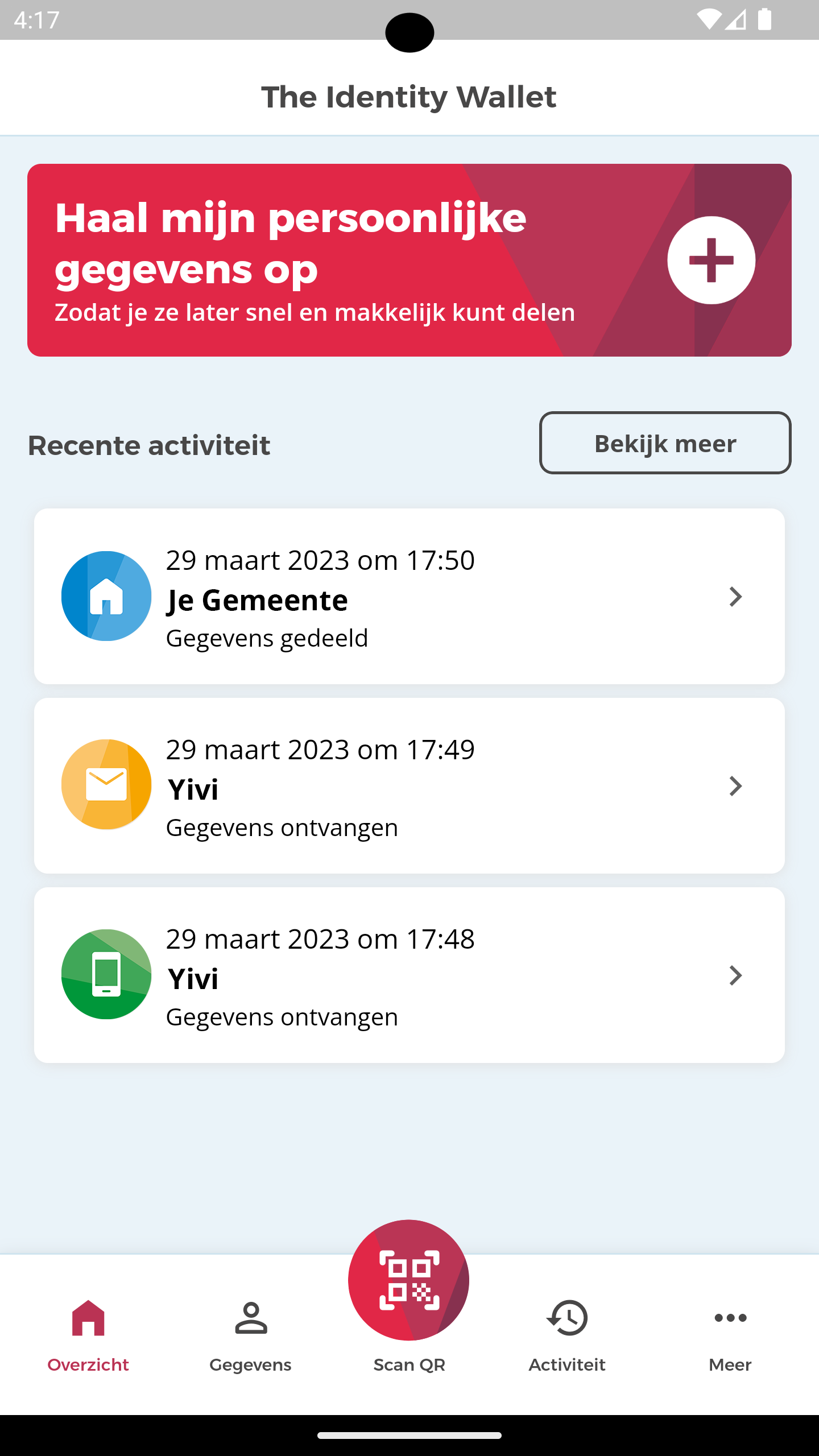The image size is (819, 1456).
Task: Tap the red banner to fetch personal data
Action: click(409, 260)
